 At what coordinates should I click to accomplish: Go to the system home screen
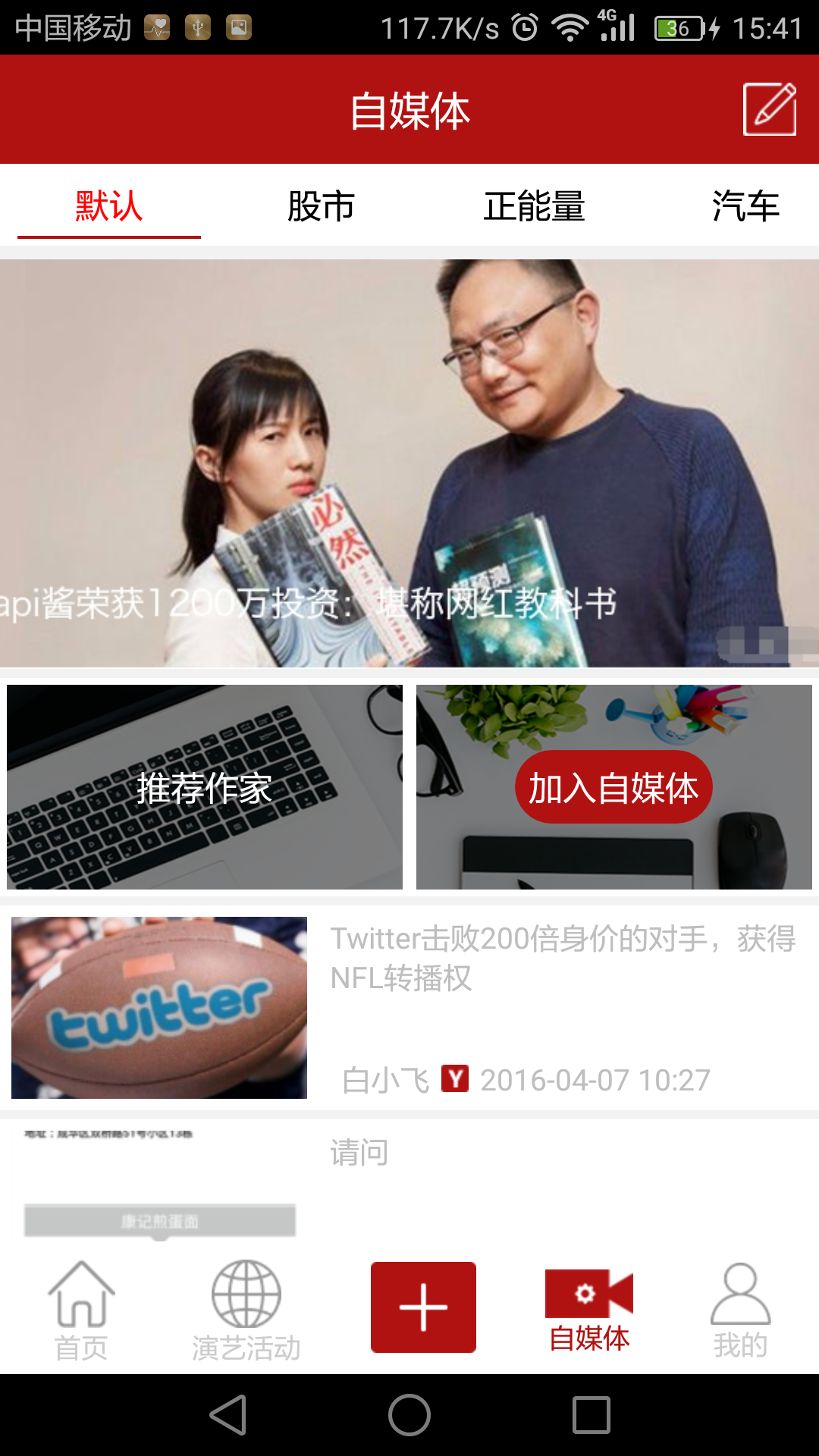pyautogui.click(x=409, y=1415)
